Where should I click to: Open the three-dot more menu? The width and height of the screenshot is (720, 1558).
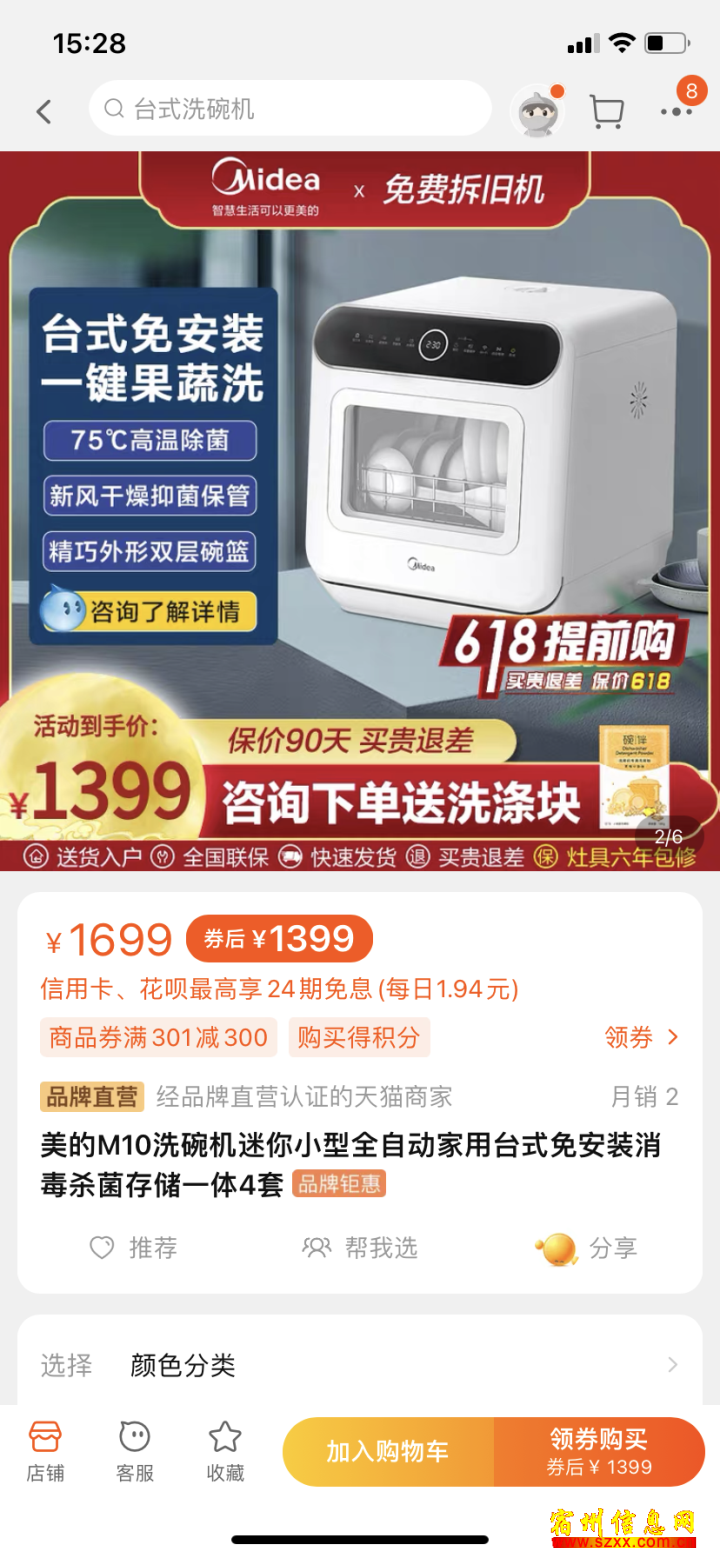point(677,111)
